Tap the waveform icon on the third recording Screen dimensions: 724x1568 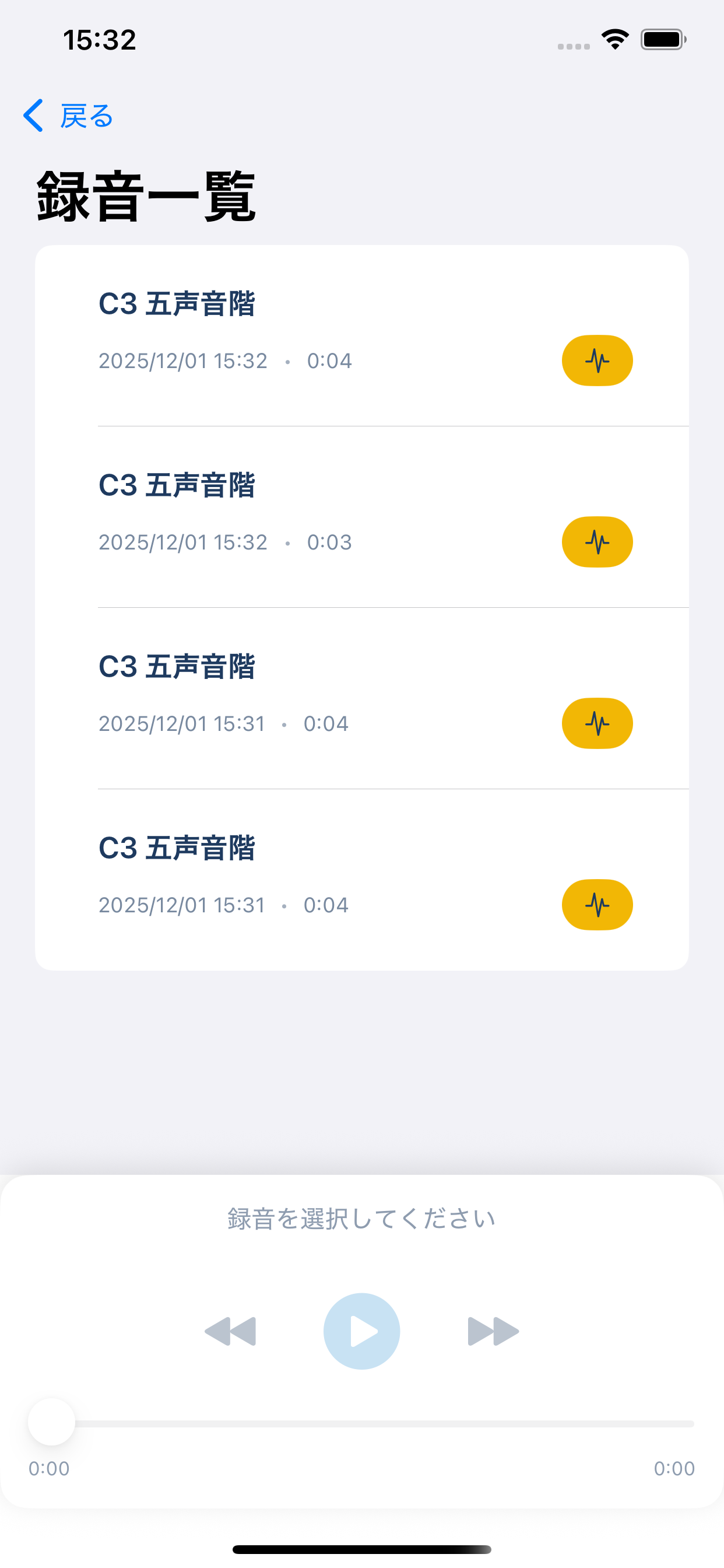(x=597, y=723)
